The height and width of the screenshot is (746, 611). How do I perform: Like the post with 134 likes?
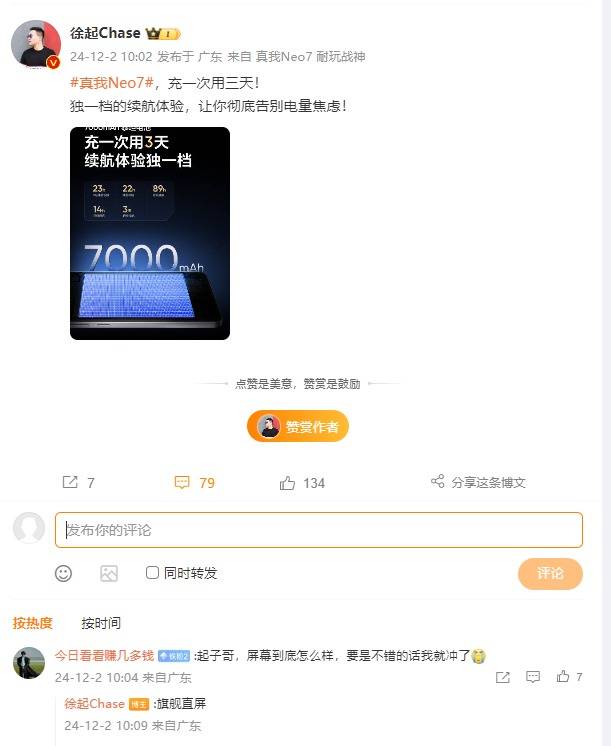(x=303, y=482)
